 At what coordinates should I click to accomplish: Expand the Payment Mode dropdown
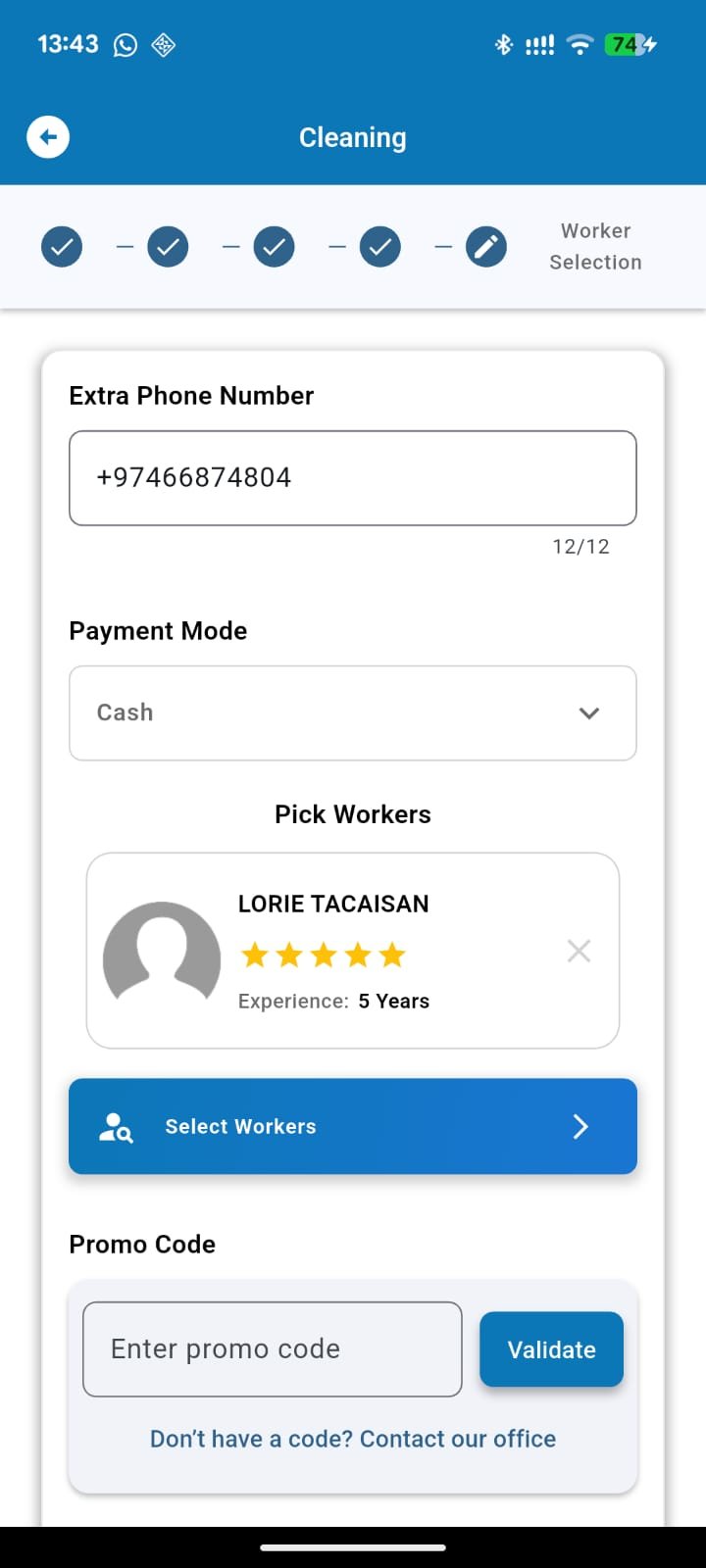point(352,713)
